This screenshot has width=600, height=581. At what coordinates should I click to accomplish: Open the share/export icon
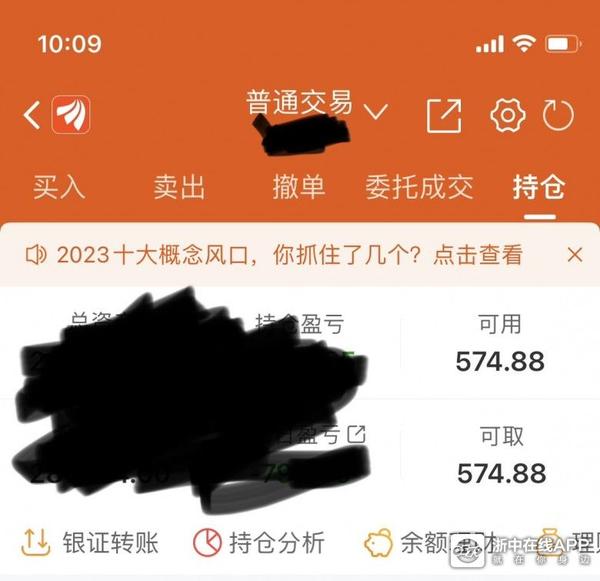(x=444, y=116)
